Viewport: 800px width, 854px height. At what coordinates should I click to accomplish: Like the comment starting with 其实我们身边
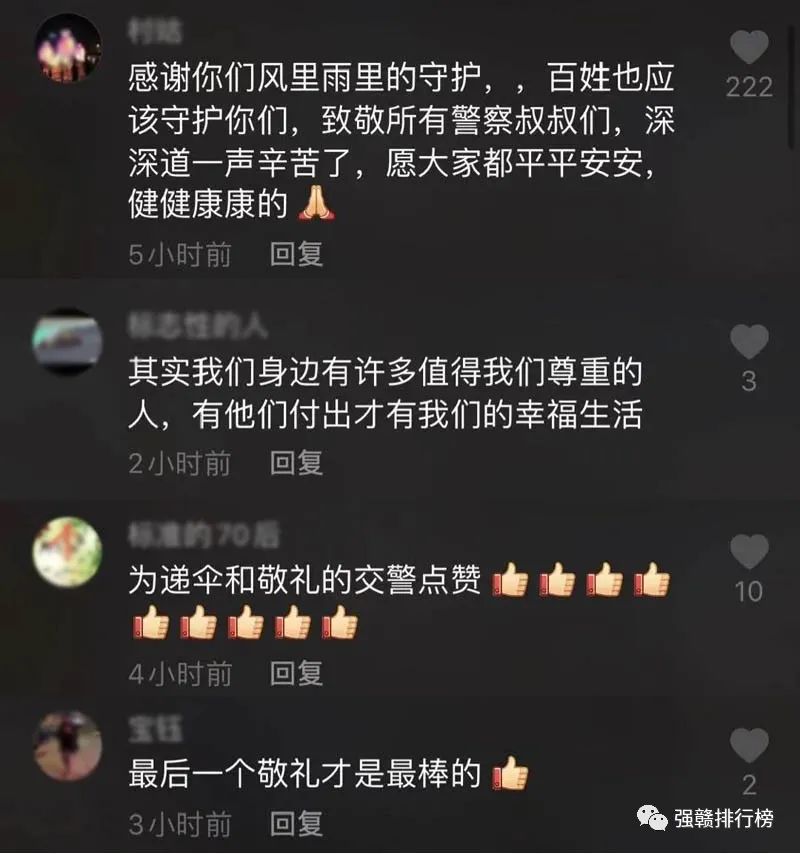(749, 342)
